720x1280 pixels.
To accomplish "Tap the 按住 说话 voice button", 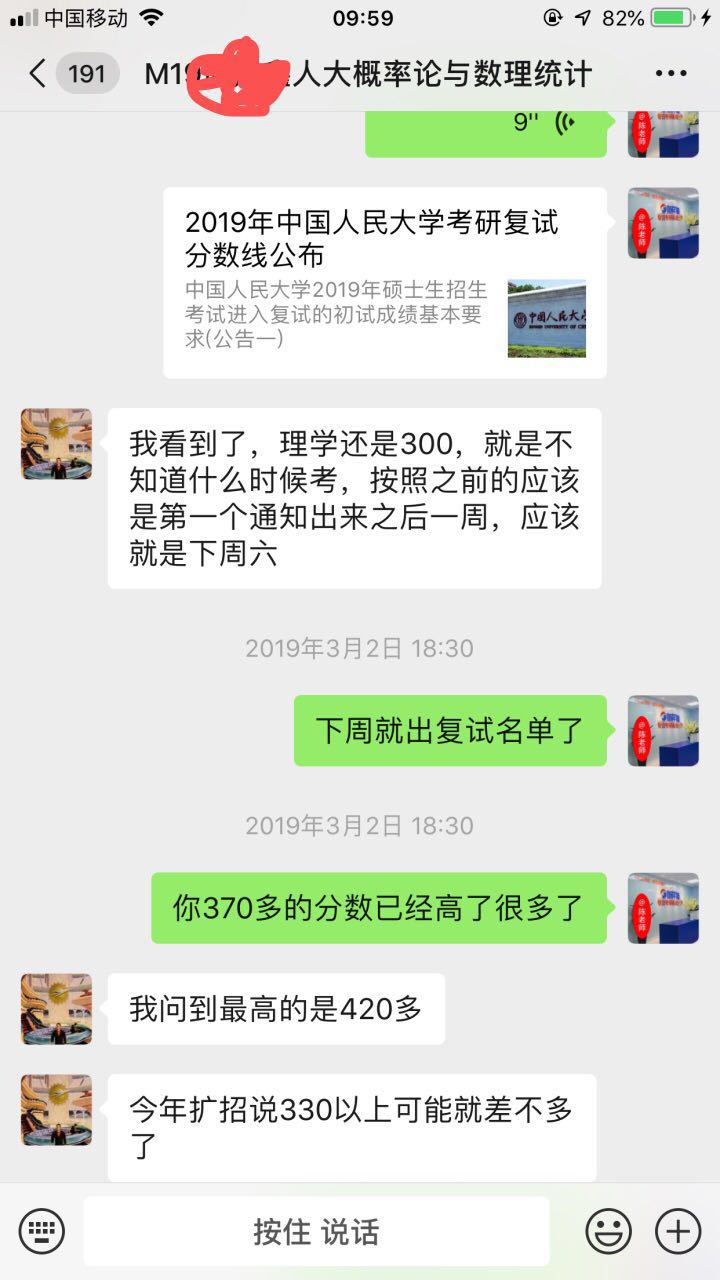I will (316, 1231).
